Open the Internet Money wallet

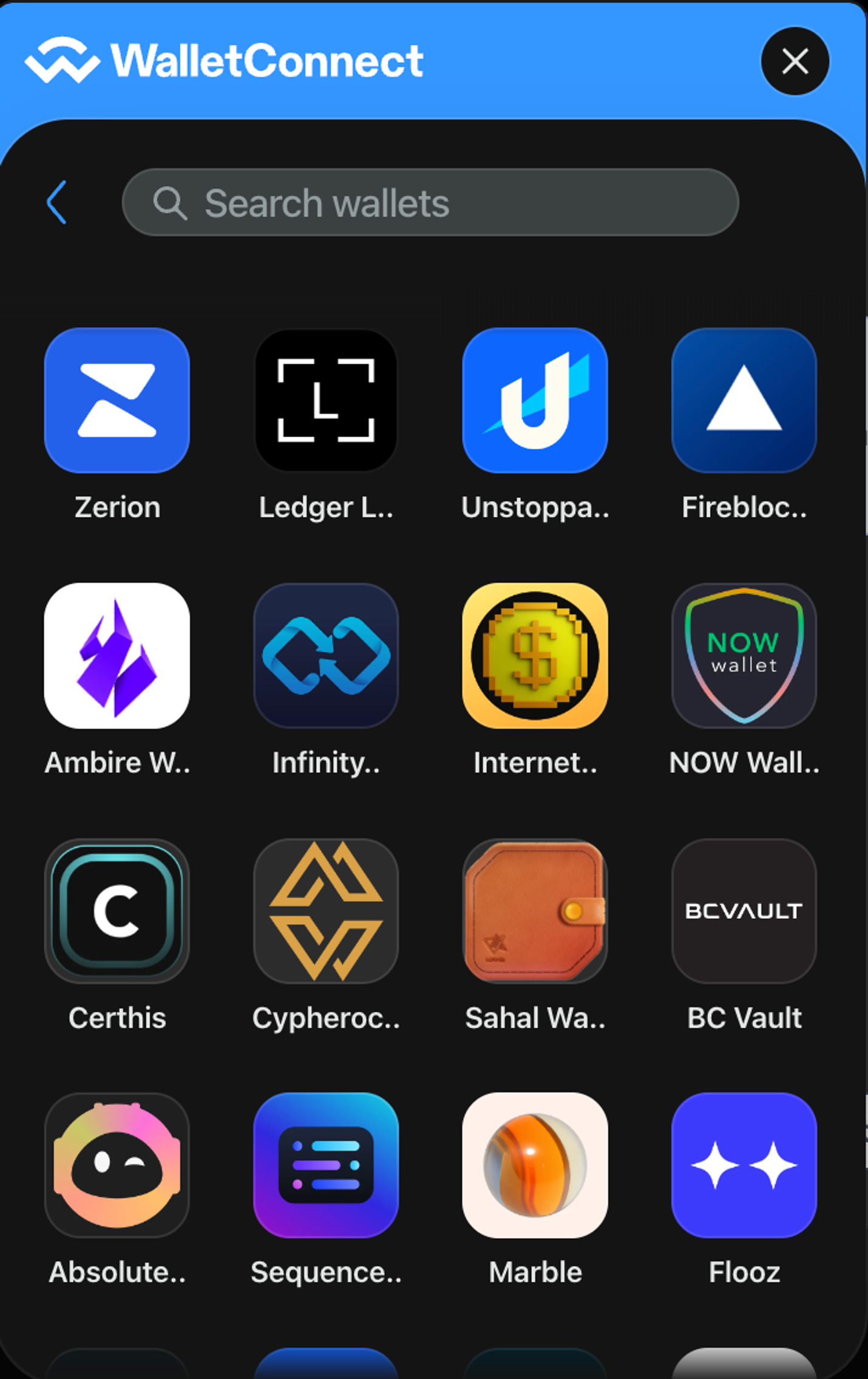click(x=535, y=656)
